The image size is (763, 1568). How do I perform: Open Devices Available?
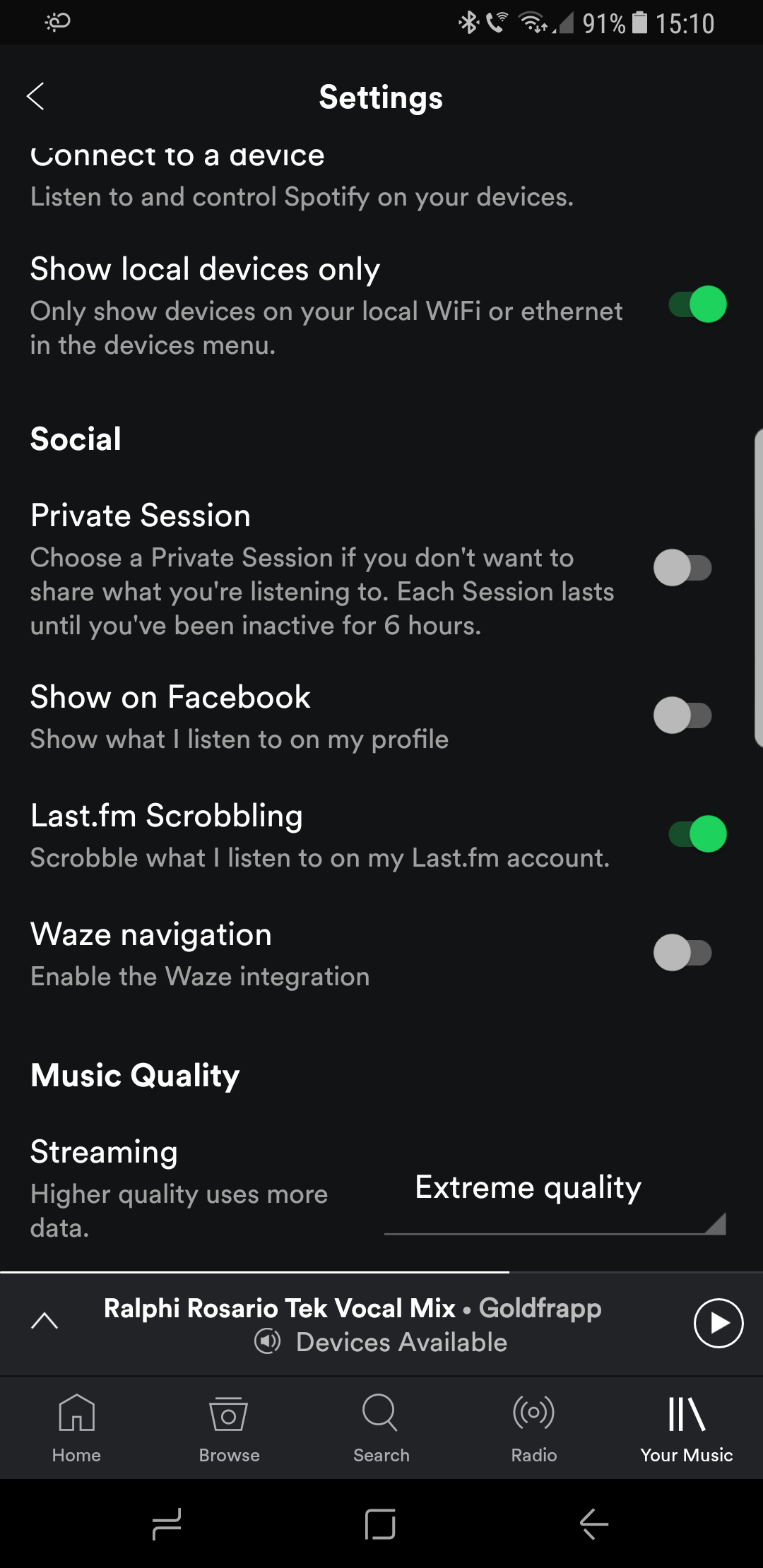click(381, 1342)
